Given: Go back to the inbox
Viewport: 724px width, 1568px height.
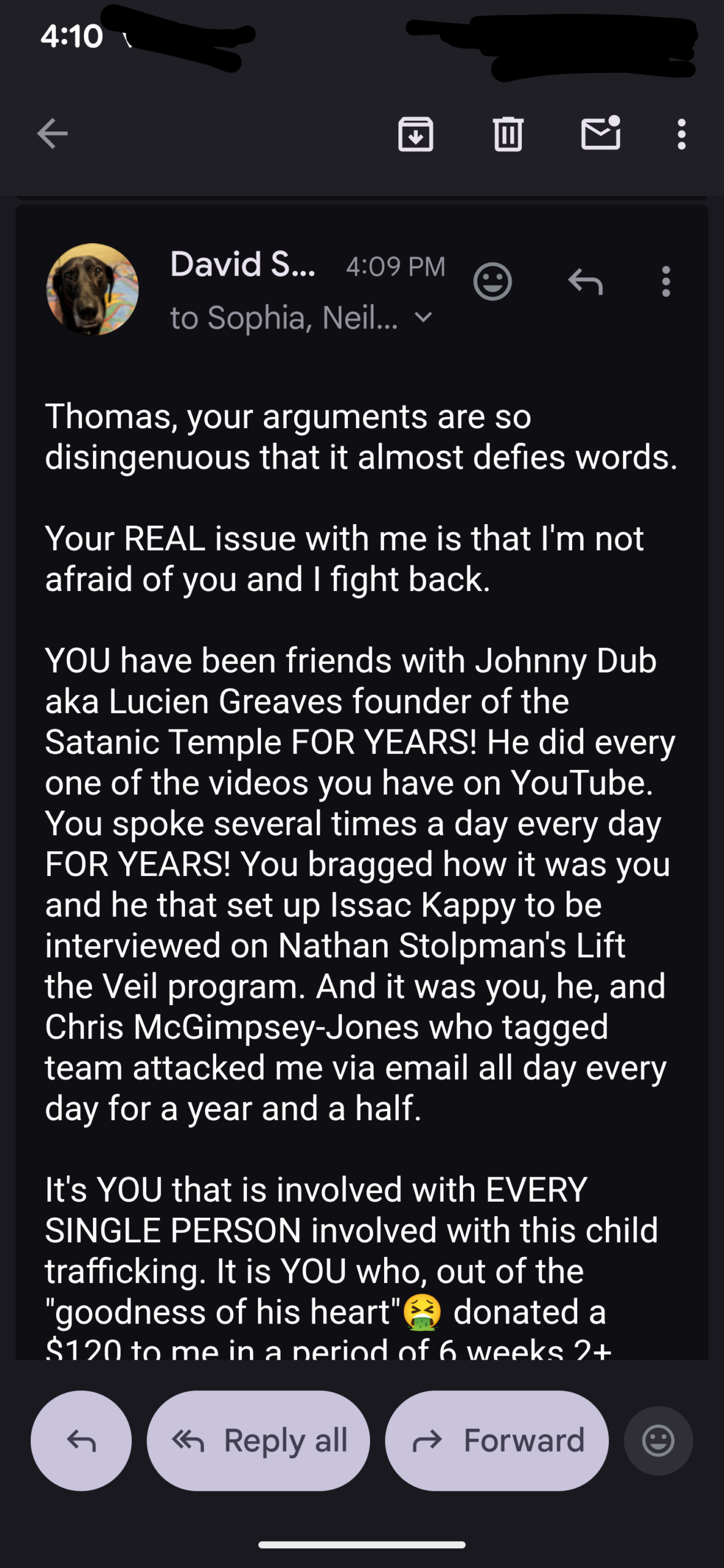Looking at the screenshot, I should tap(52, 134).
